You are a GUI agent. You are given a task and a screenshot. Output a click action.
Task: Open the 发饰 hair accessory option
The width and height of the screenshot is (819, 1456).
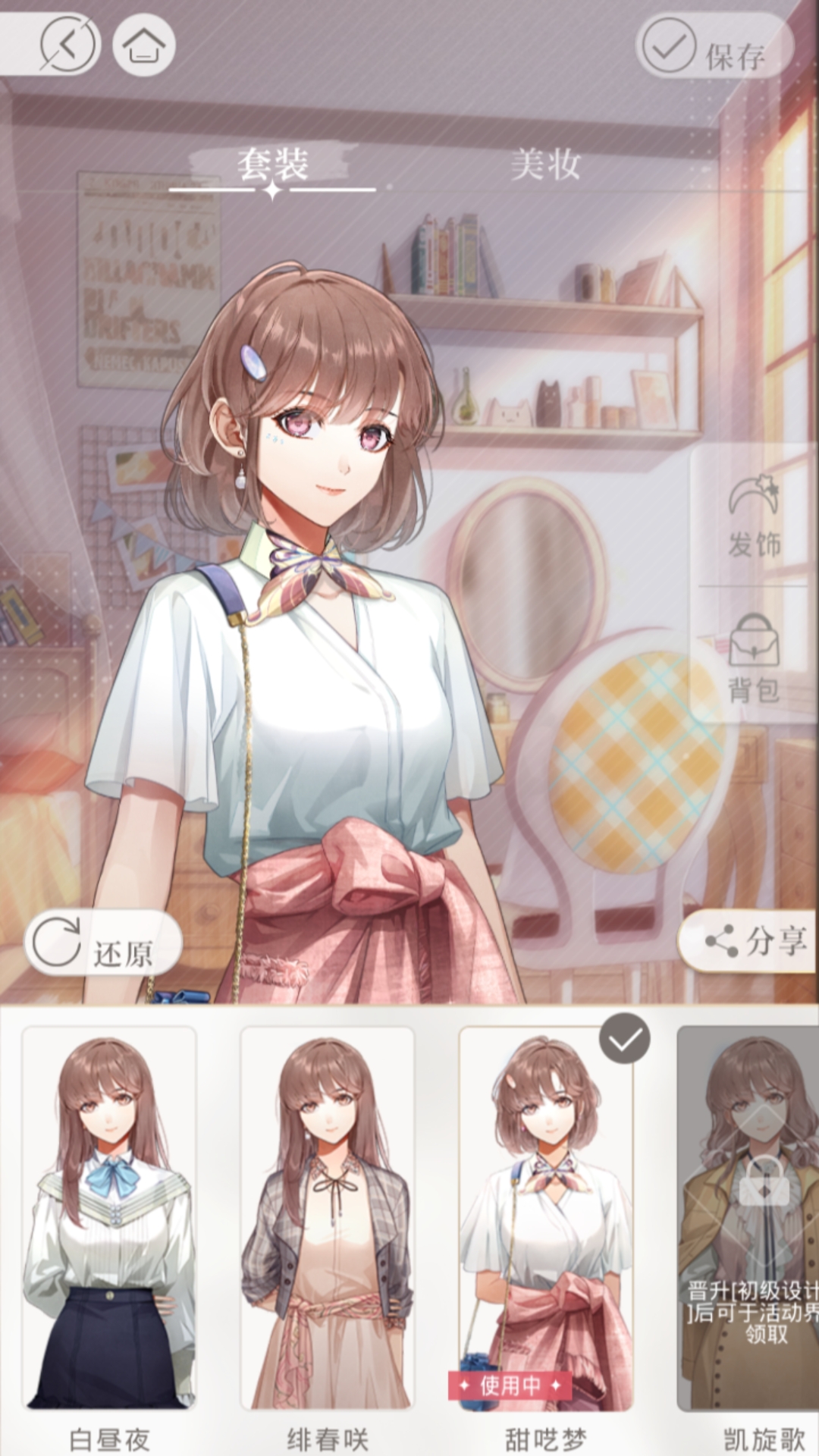[754, 517]
